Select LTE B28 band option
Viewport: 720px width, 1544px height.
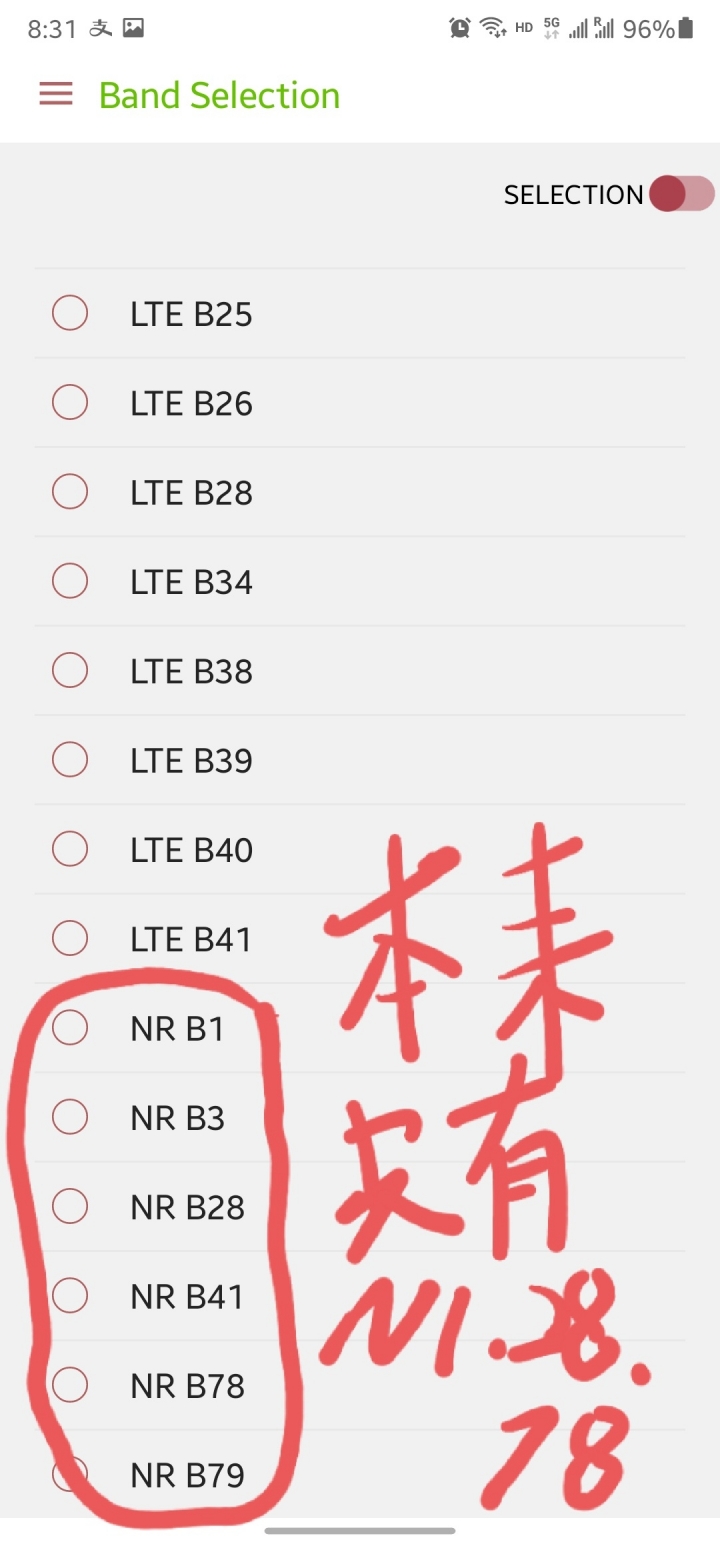click(70, 492)
